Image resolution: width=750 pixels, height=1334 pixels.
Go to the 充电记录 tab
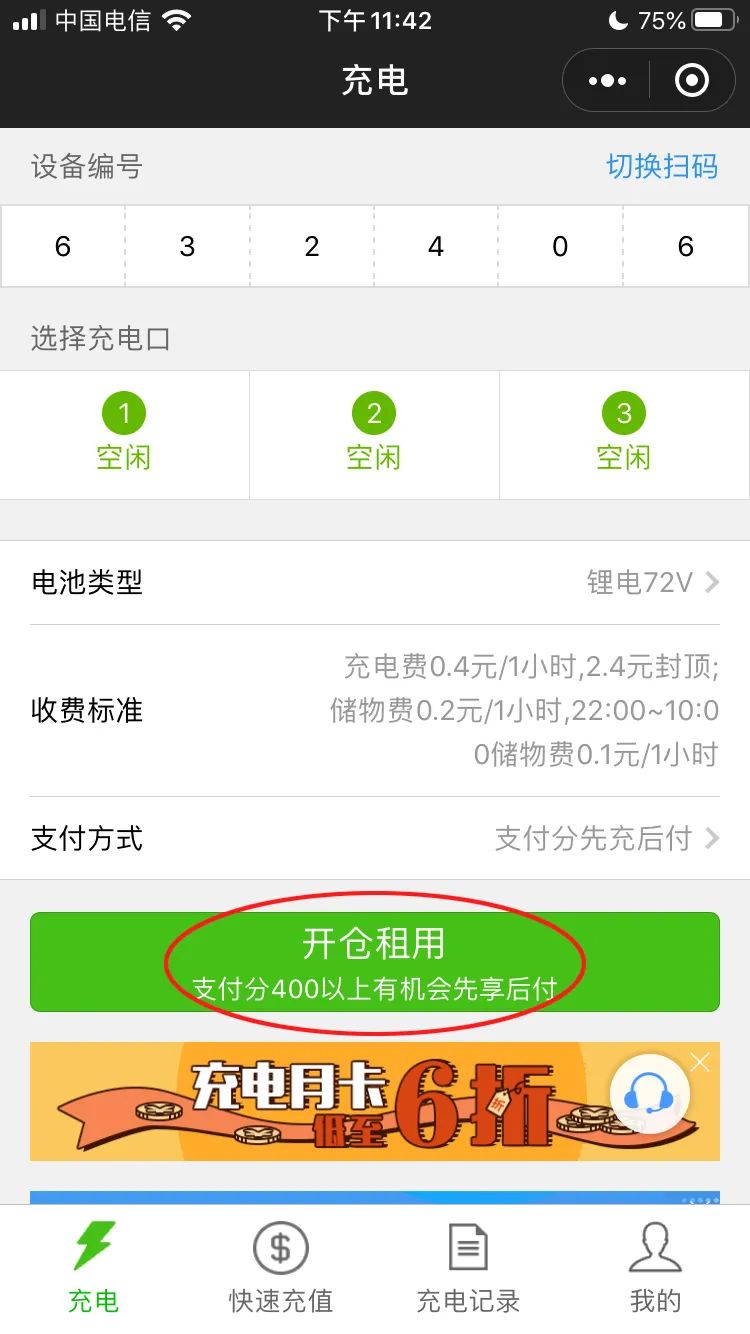click(468, 1268)
